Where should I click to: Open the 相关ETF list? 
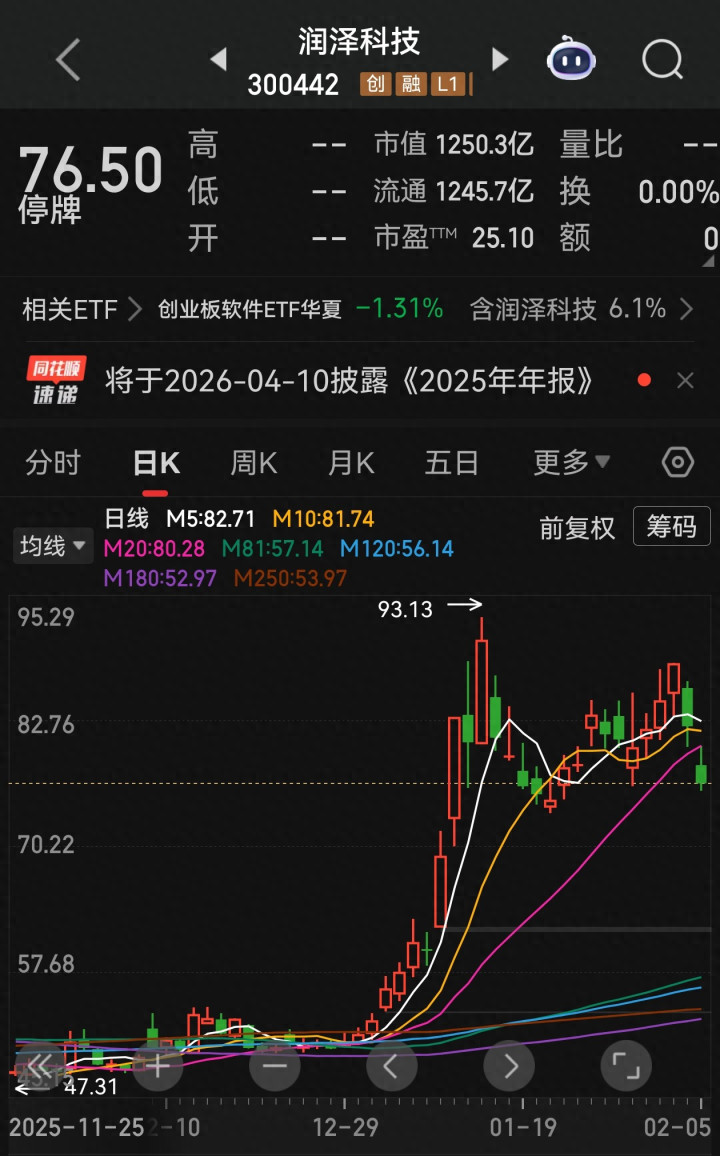[82, 310]
